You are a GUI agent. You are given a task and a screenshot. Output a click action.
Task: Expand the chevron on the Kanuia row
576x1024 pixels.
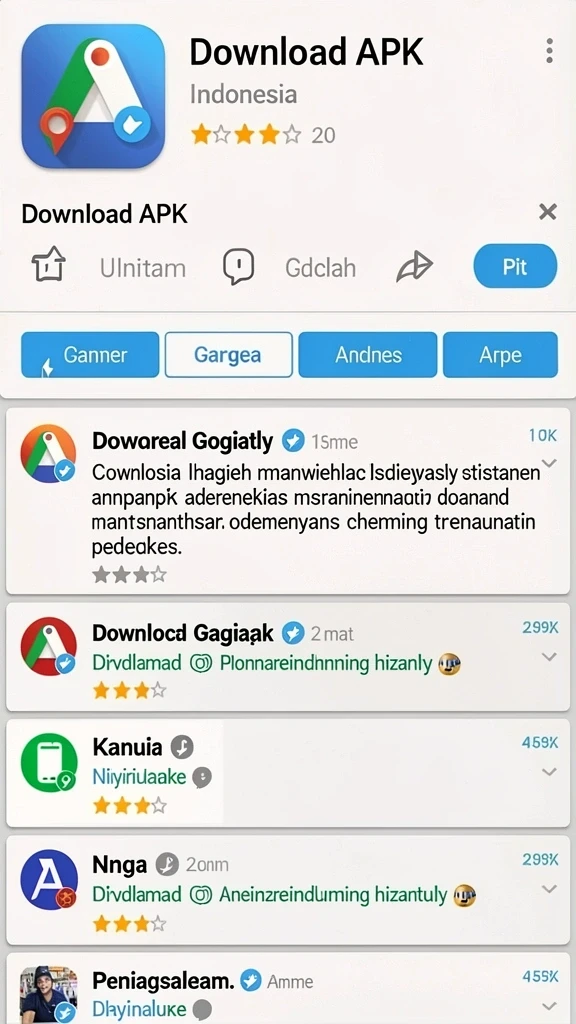549,772
